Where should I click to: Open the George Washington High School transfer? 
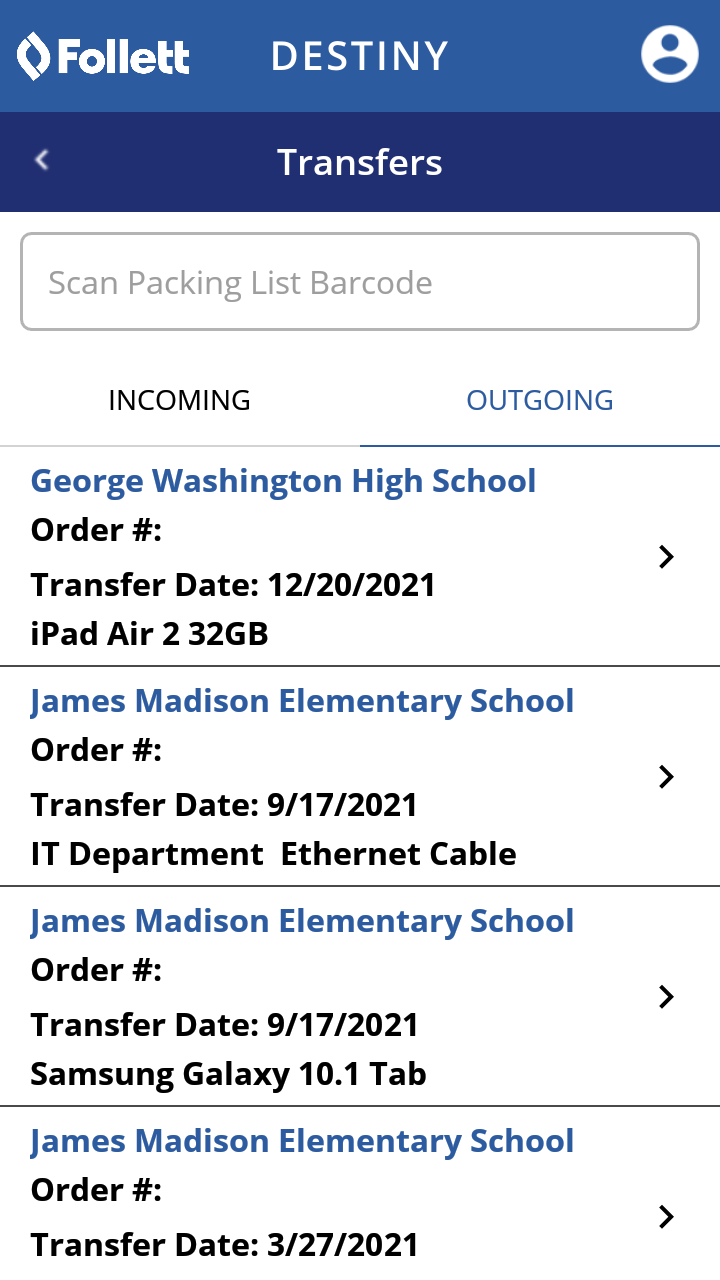coord(360,556)
